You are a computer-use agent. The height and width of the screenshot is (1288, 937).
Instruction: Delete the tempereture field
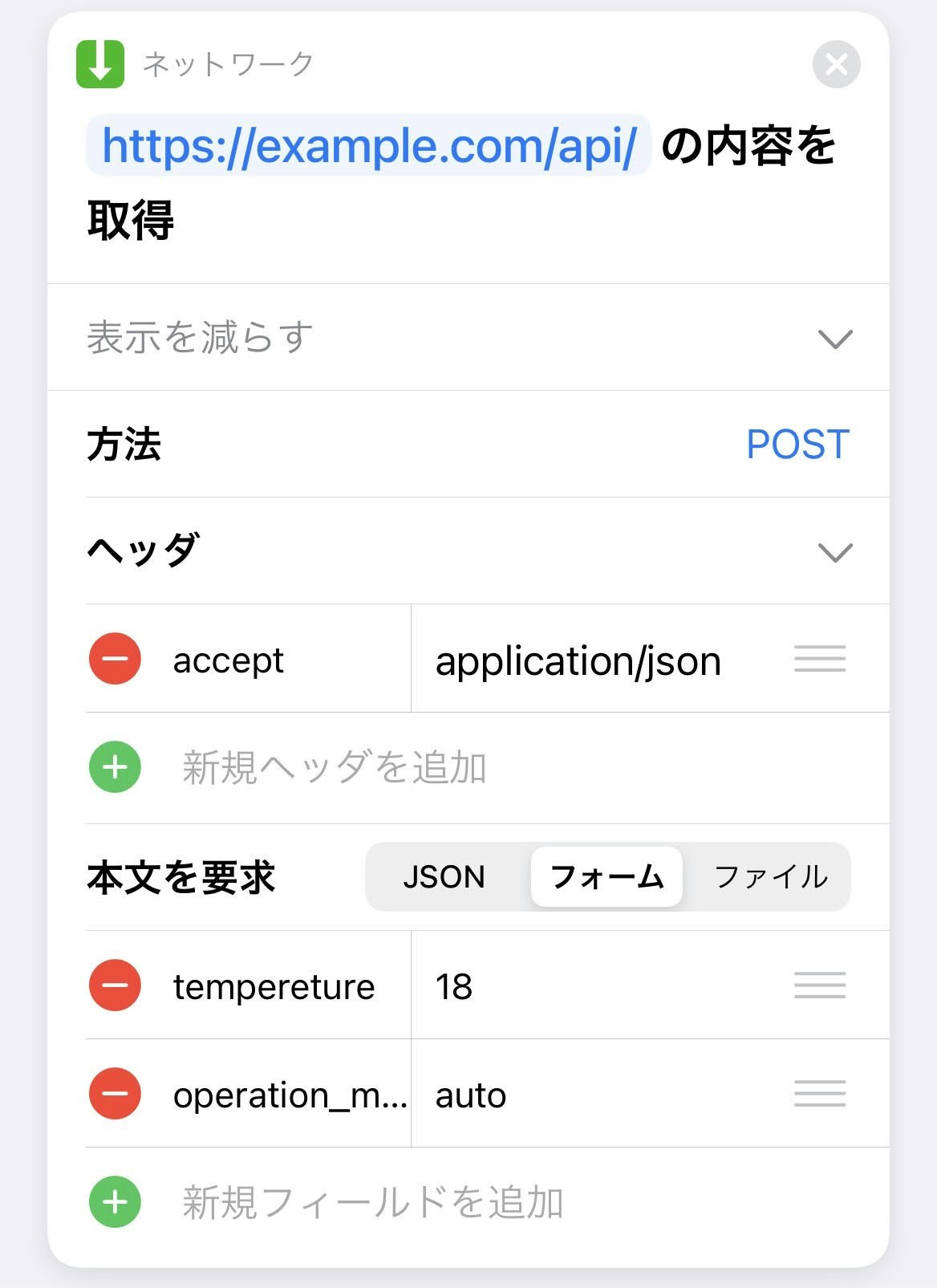coord(115,985)
